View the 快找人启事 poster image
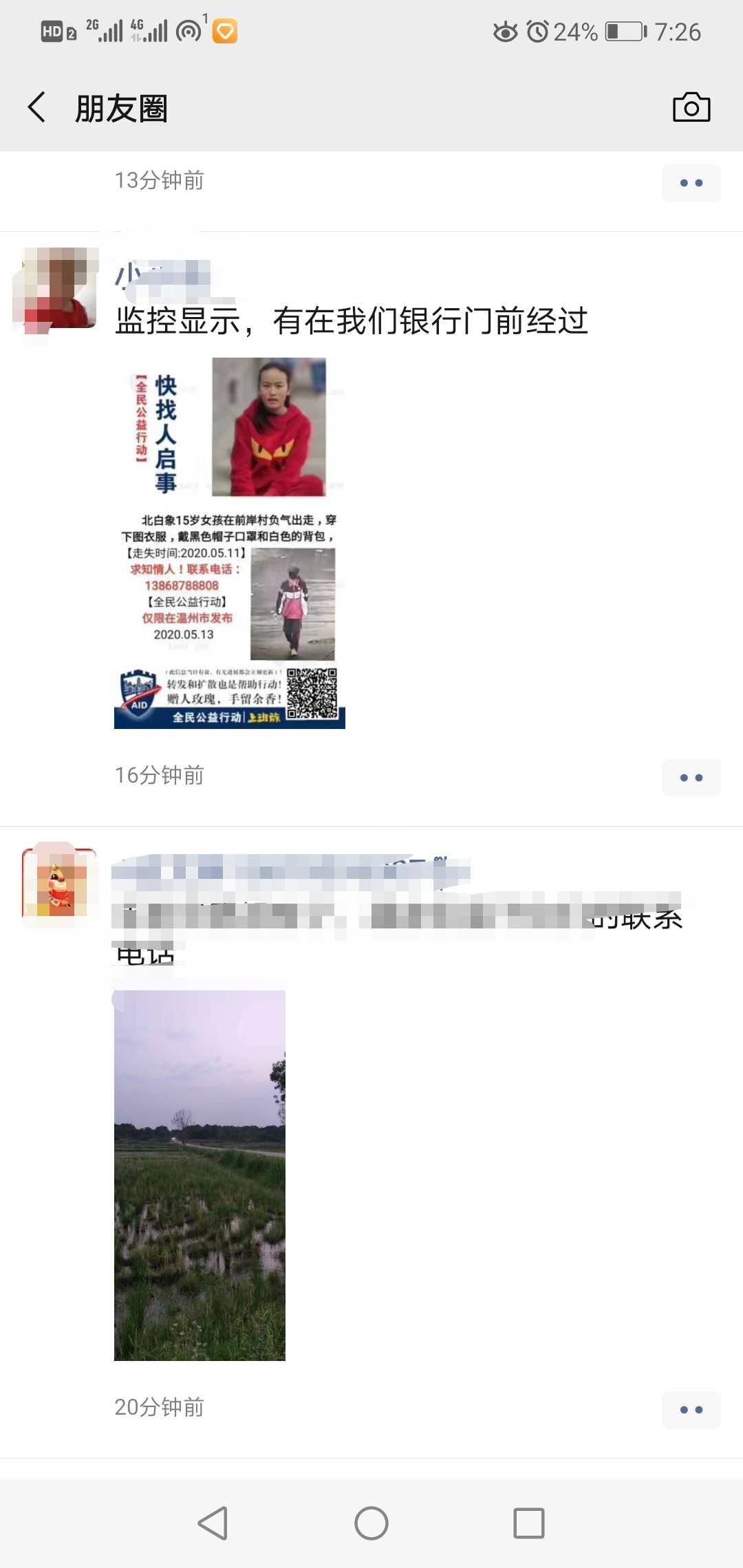This screenshot has width=743, height=1568. pyautogui.click(x=230, y=543)
